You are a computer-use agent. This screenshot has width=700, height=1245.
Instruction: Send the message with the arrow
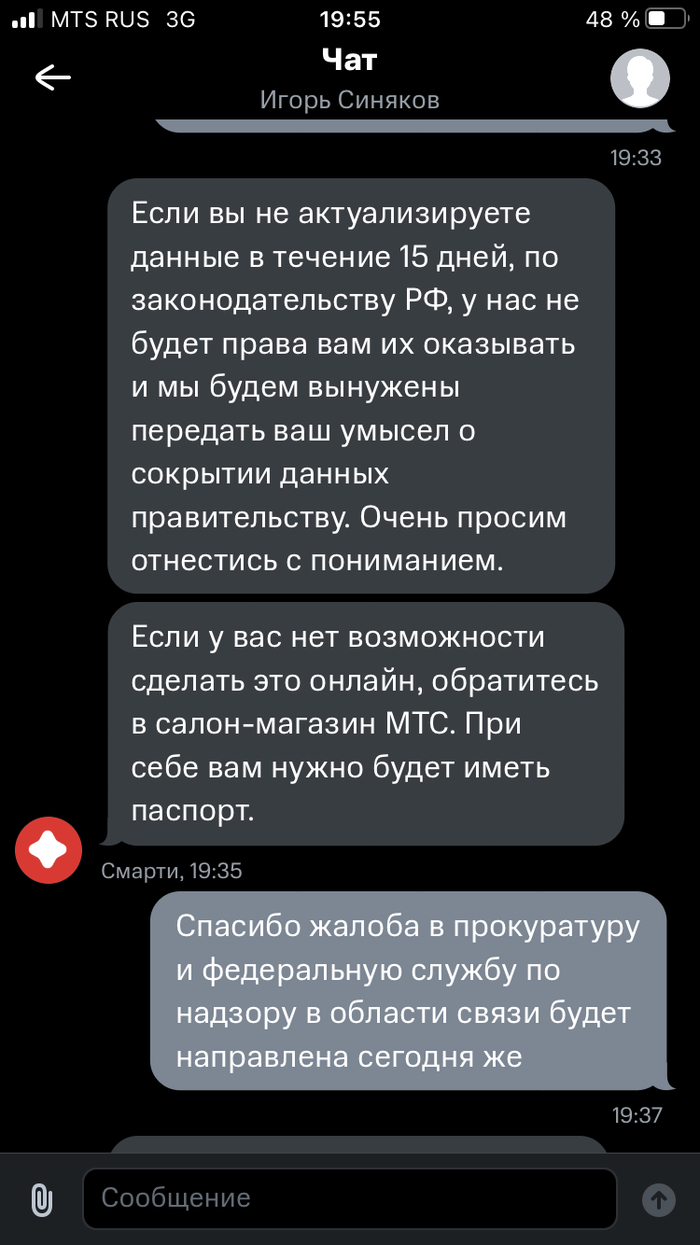point(658,1199)
